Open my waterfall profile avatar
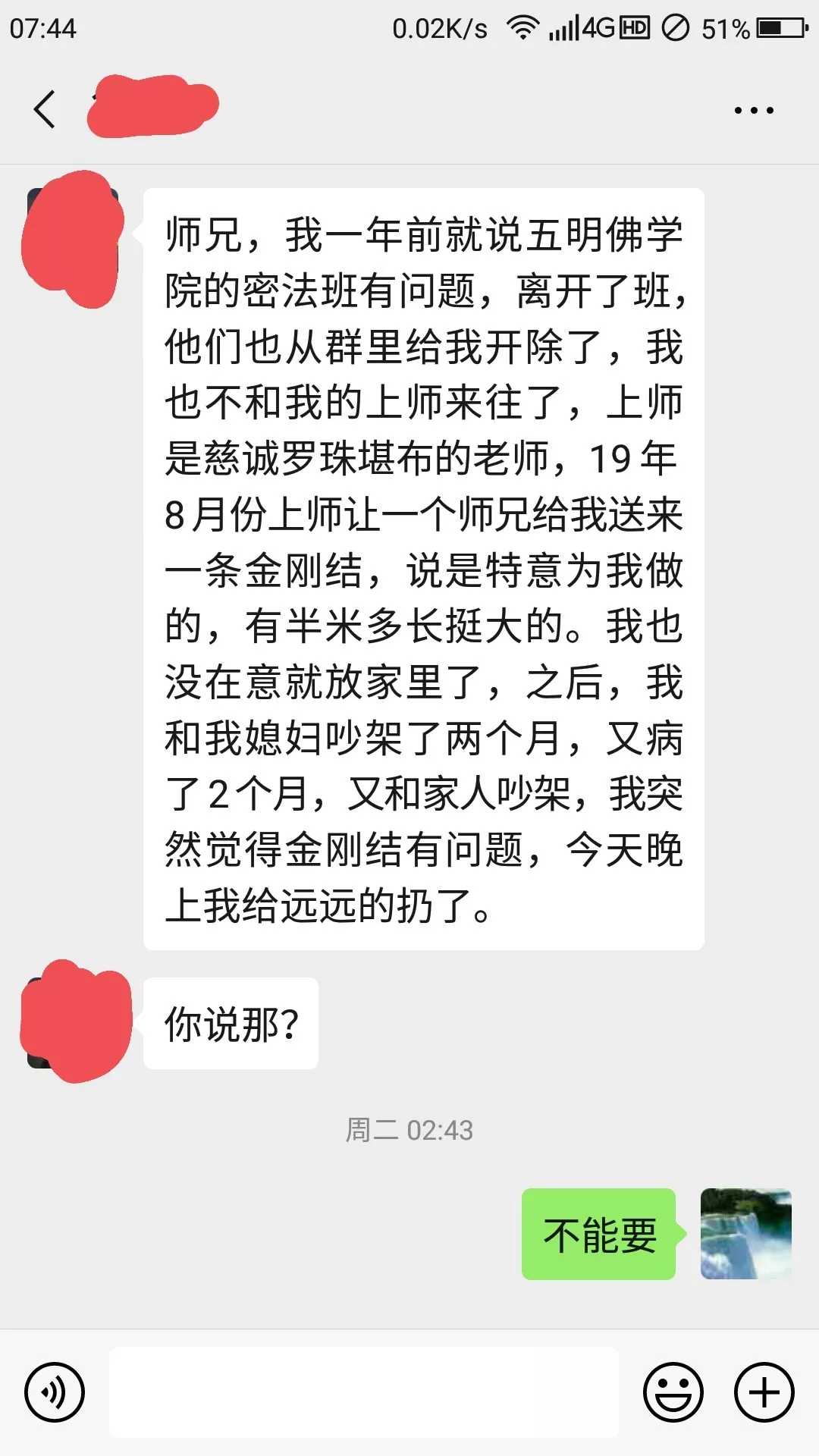This screenshot has height=1456, width=819. (x=745, y=1234)
